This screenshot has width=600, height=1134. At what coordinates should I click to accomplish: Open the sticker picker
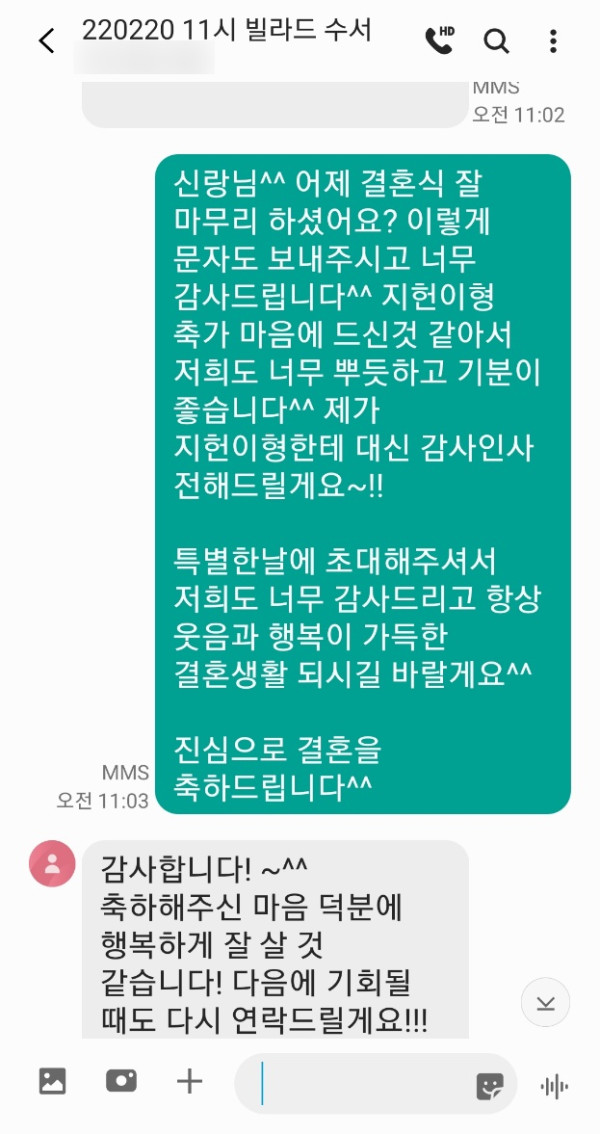coord(489,1086)
